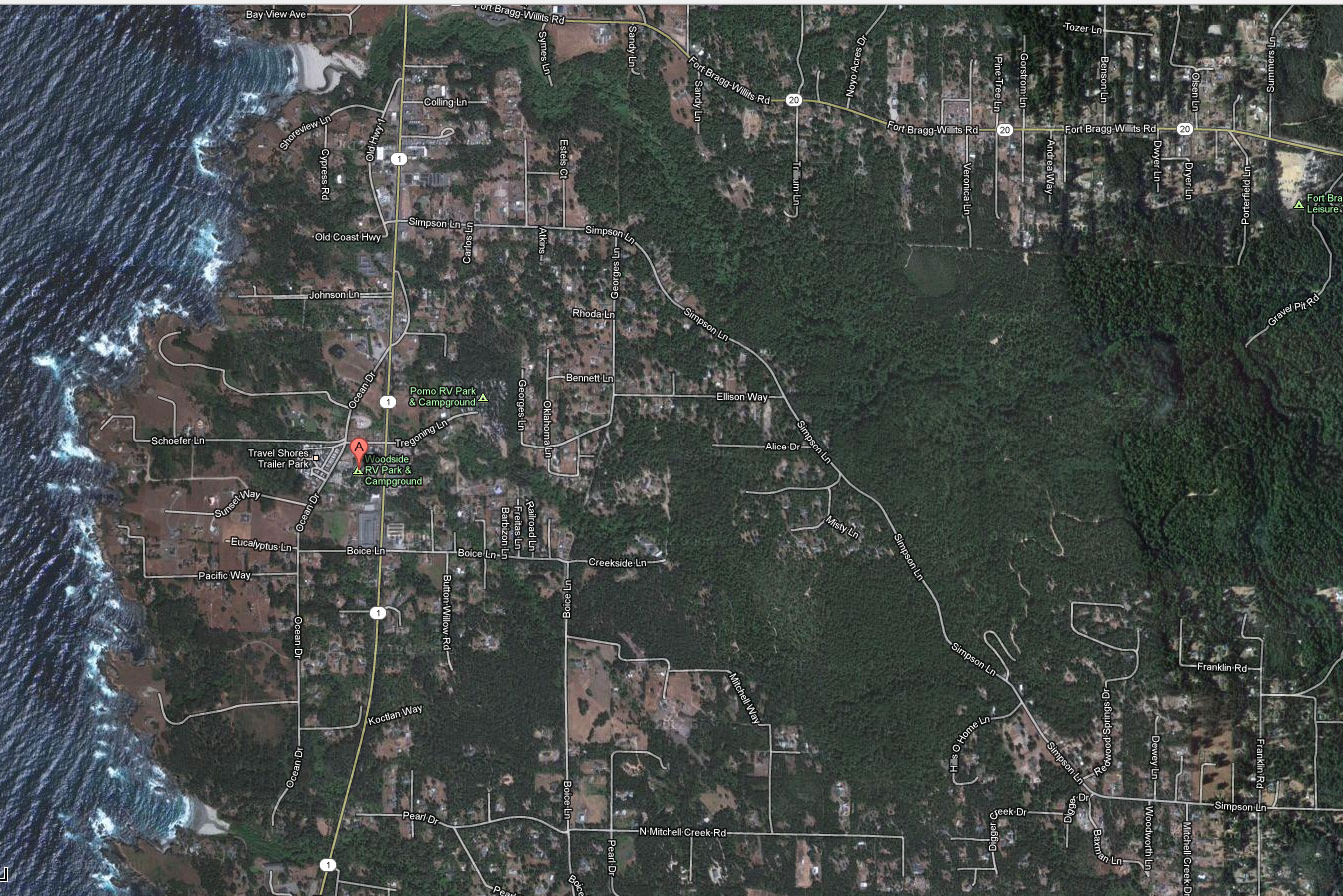The height and width of the screenshot is (896, 1343).
Task: Select Woodside RV Park & Campground label
Action: click(x=393, y=470)
